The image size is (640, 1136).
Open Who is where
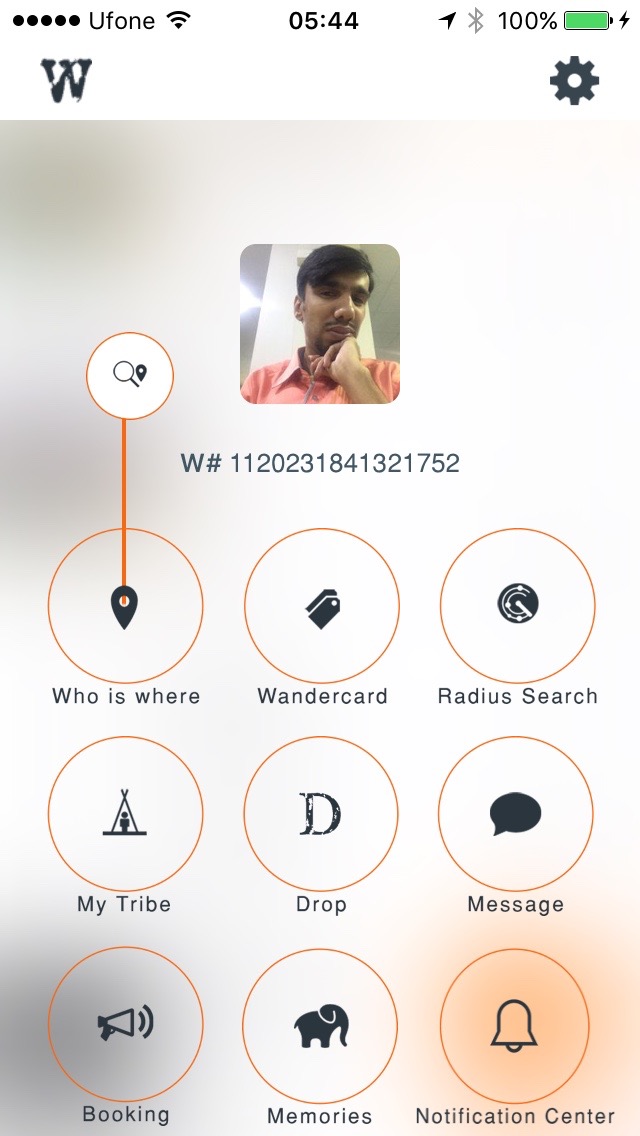coord(125,606)
